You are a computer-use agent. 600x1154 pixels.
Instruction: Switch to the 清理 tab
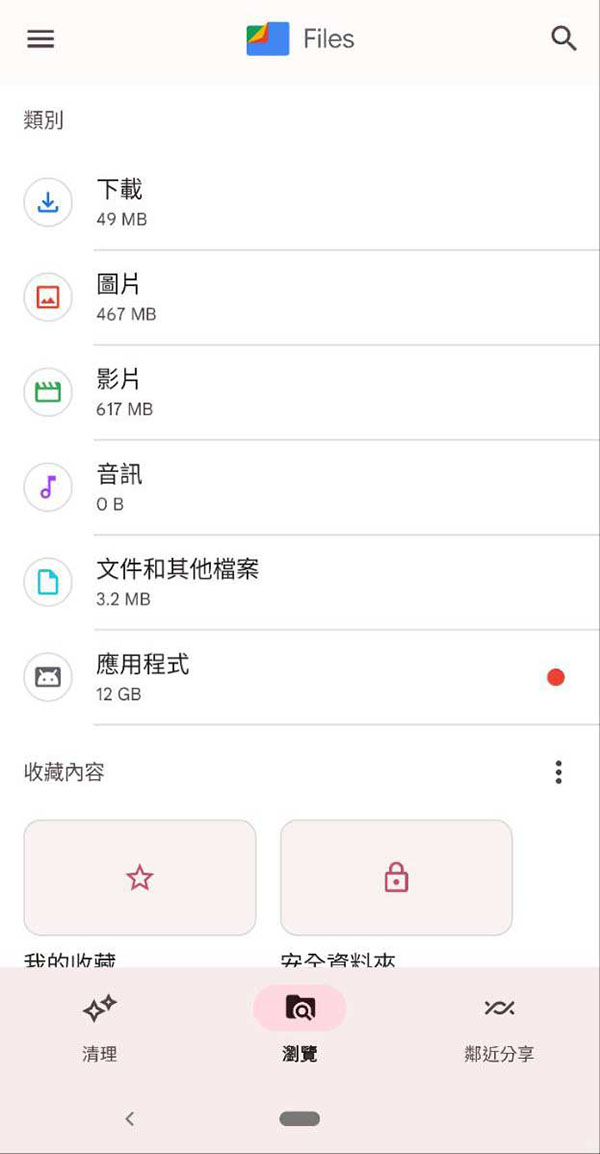tap(100, 1026)
